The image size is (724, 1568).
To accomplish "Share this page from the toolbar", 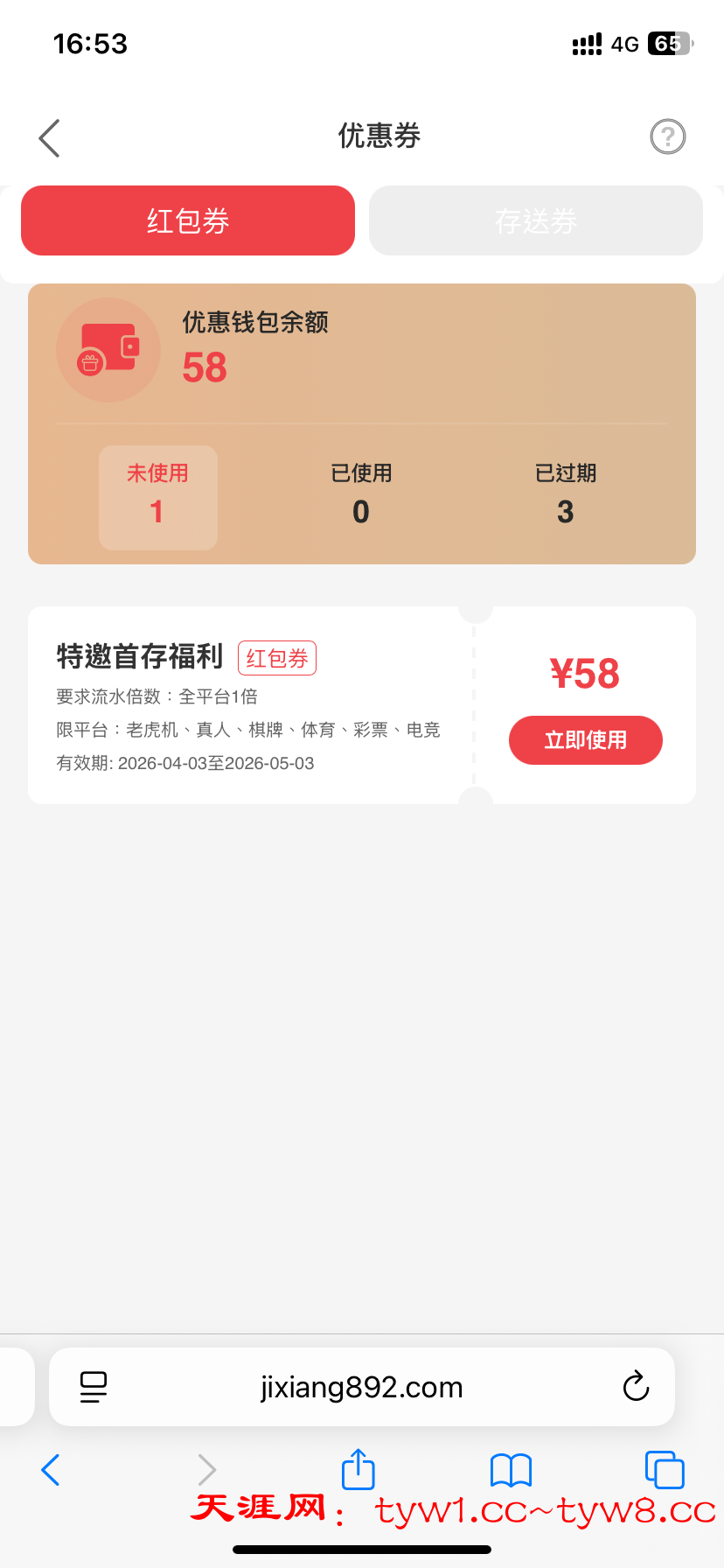I will [x=358, y=1469].
